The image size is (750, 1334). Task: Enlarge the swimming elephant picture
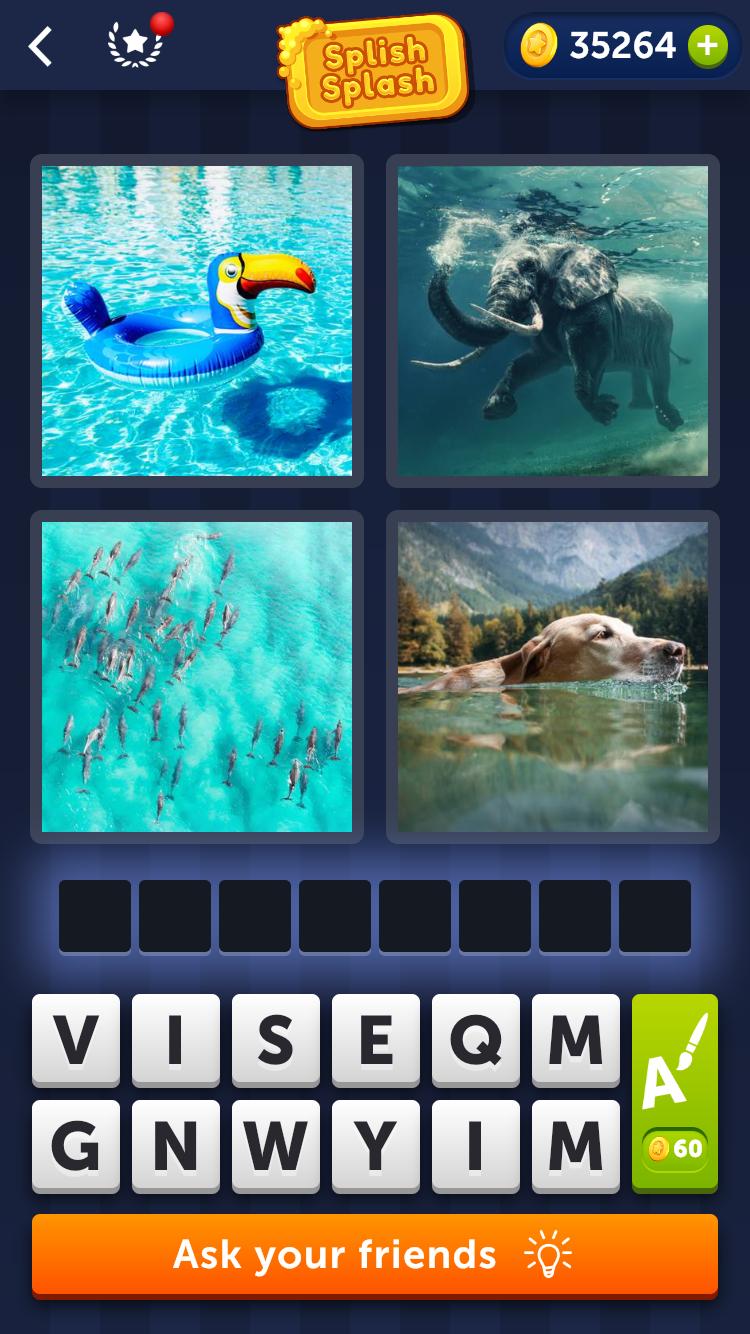(553, 321)
